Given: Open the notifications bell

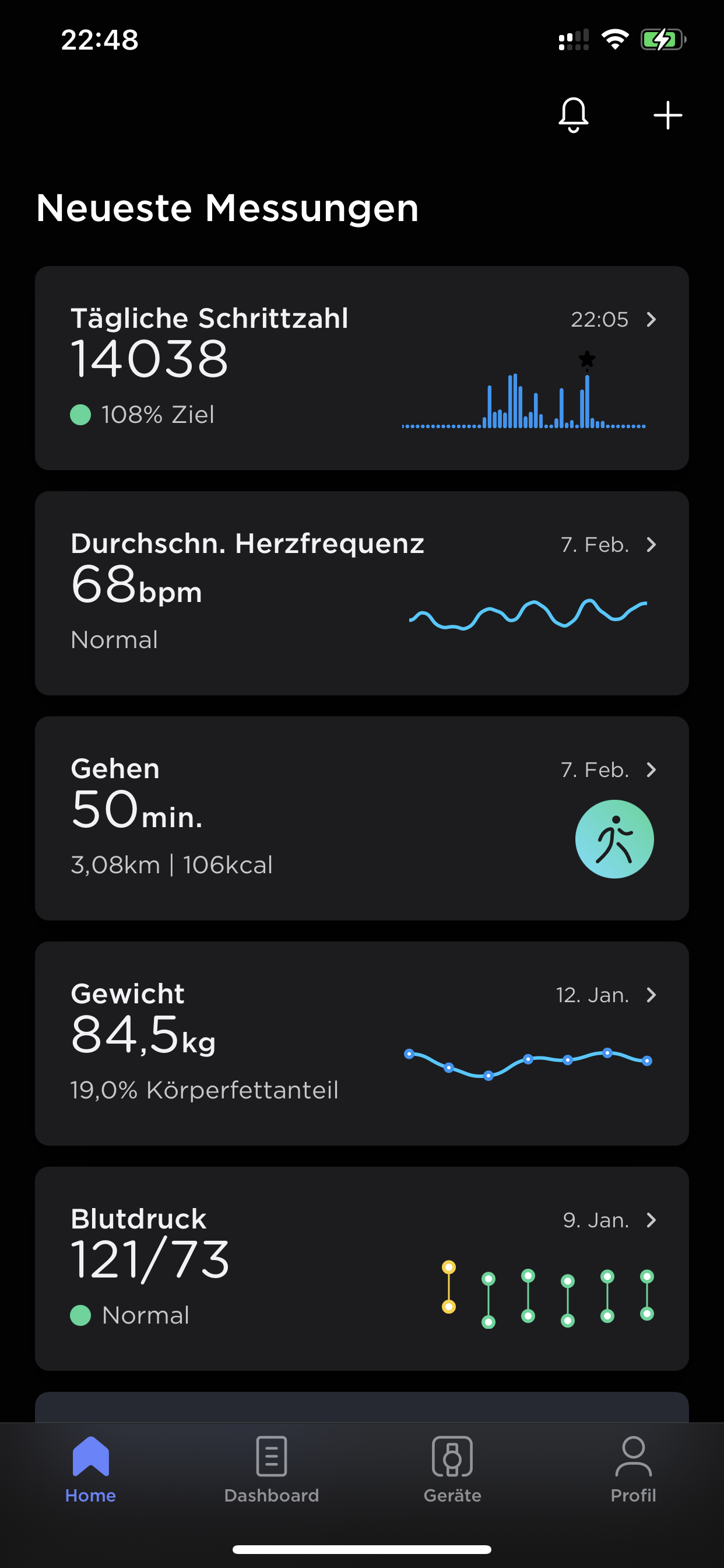Looking at the screenshot, I should coord(573,114).
